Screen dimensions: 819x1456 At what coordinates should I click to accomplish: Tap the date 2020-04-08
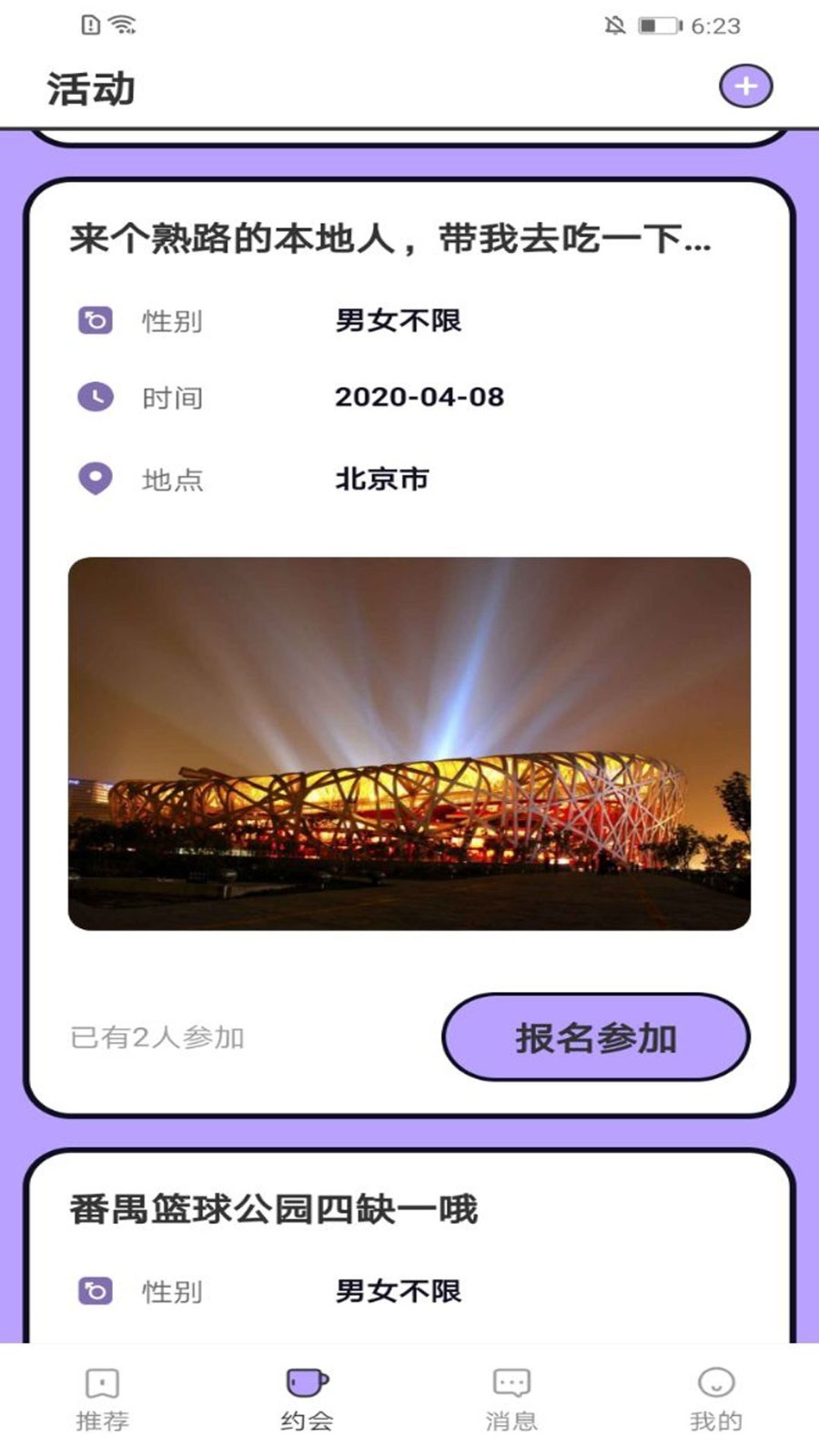point(420,398)
